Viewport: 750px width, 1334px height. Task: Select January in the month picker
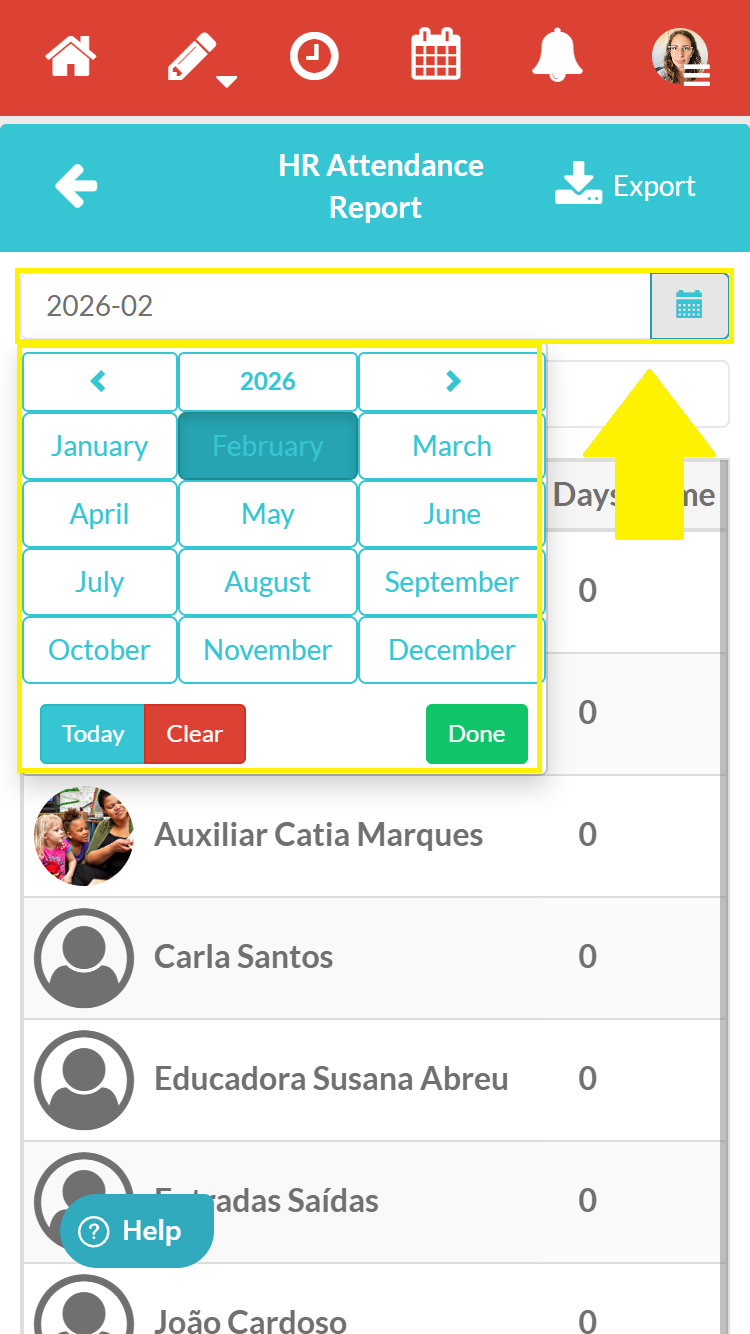99,446
